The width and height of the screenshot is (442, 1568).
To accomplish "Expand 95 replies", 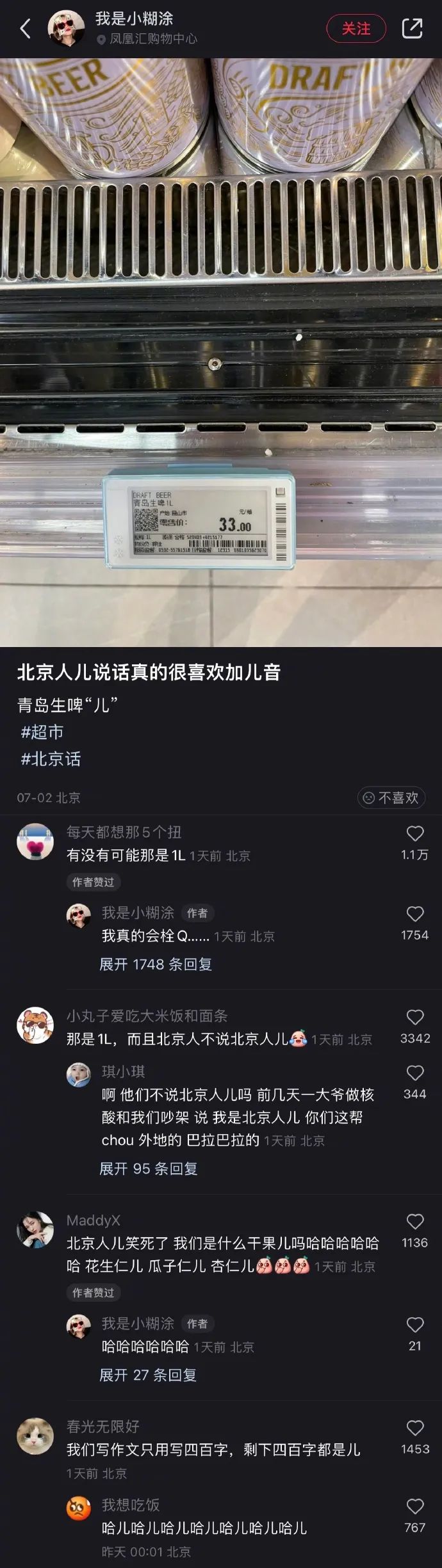I will tap(149, 1169).
